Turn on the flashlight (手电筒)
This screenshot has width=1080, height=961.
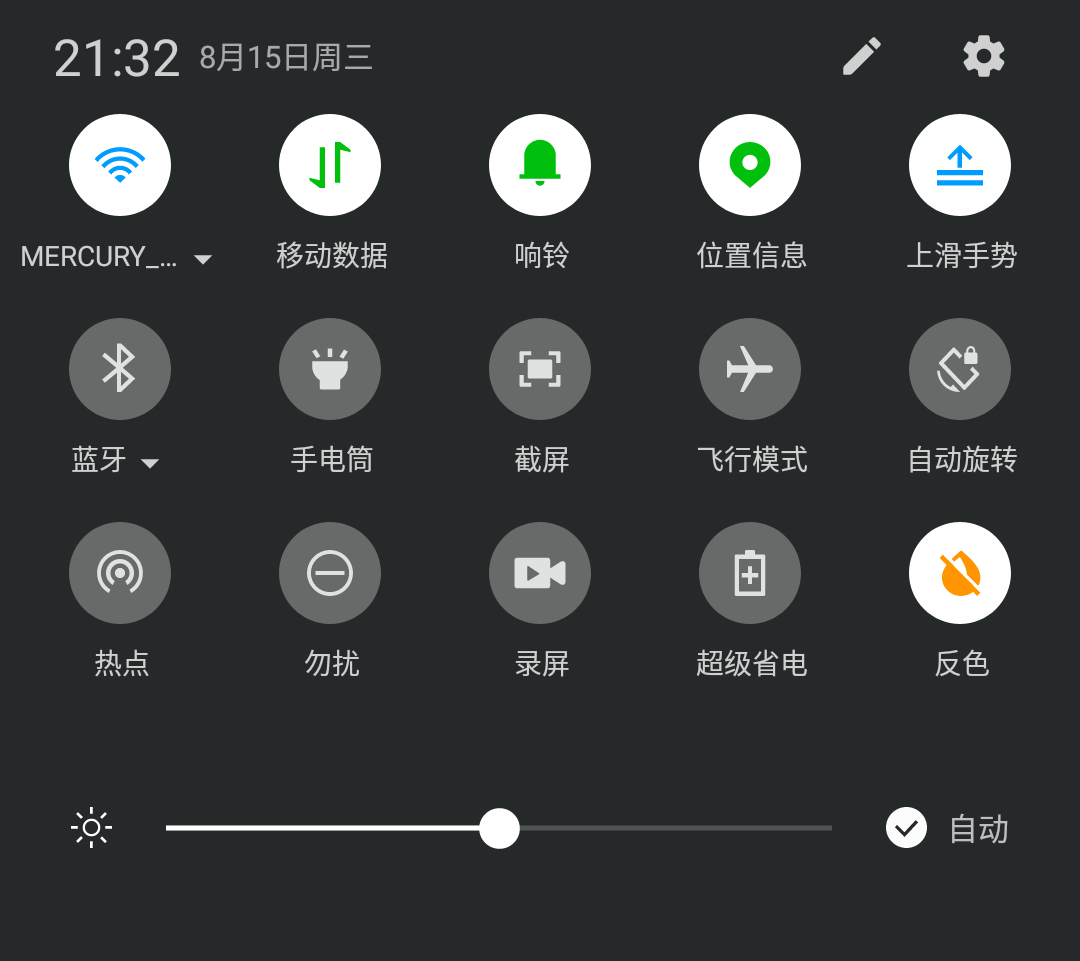click(x=330, y=369)
